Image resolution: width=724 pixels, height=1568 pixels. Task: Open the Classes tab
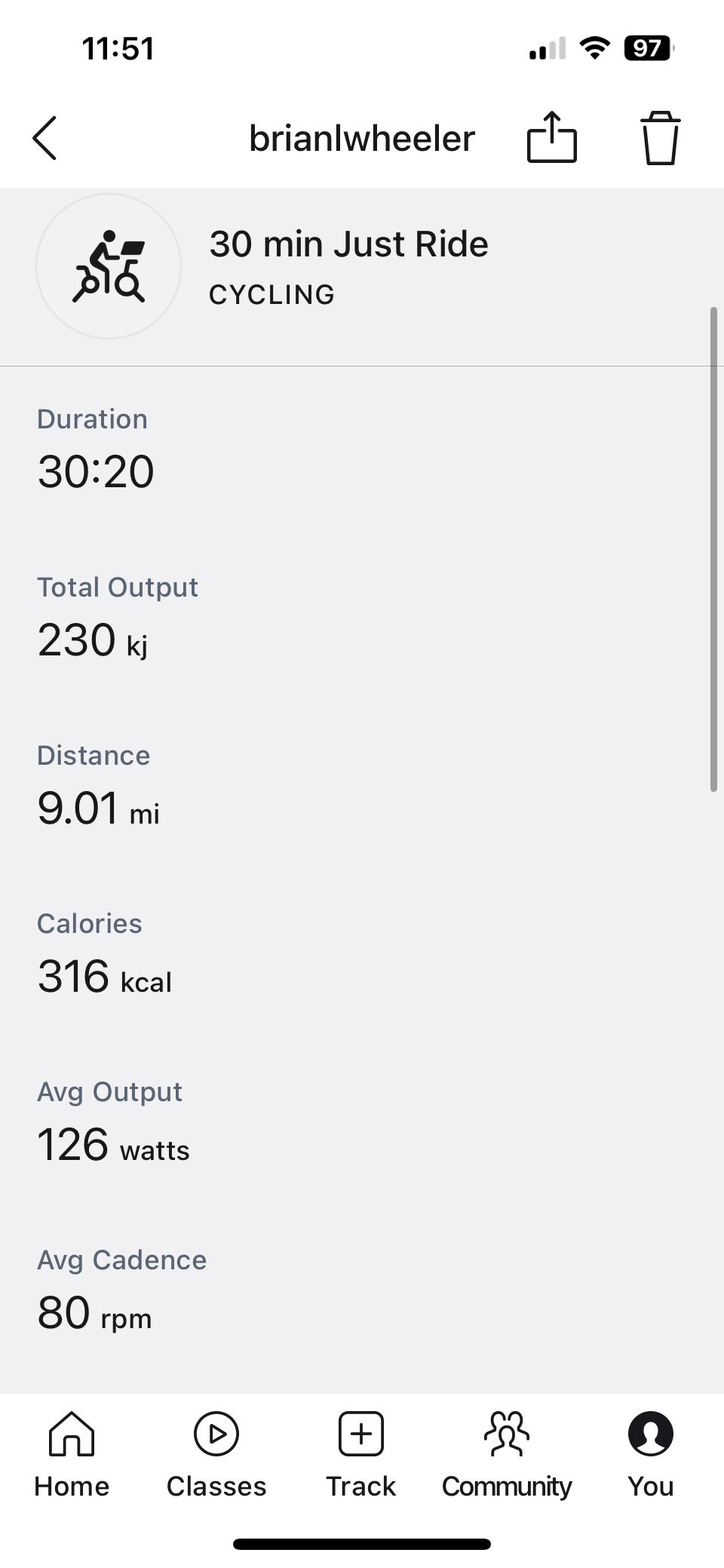pos(216,1453)
